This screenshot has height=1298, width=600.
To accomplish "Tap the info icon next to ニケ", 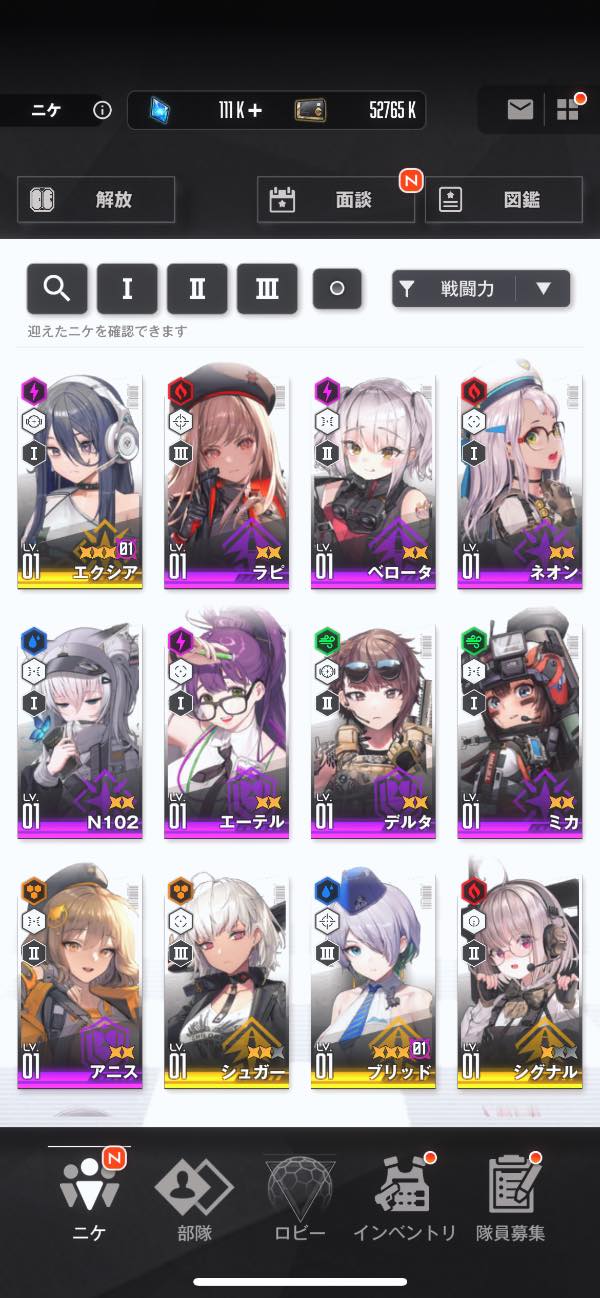I will pyautogui.click(x=102, y=110).
